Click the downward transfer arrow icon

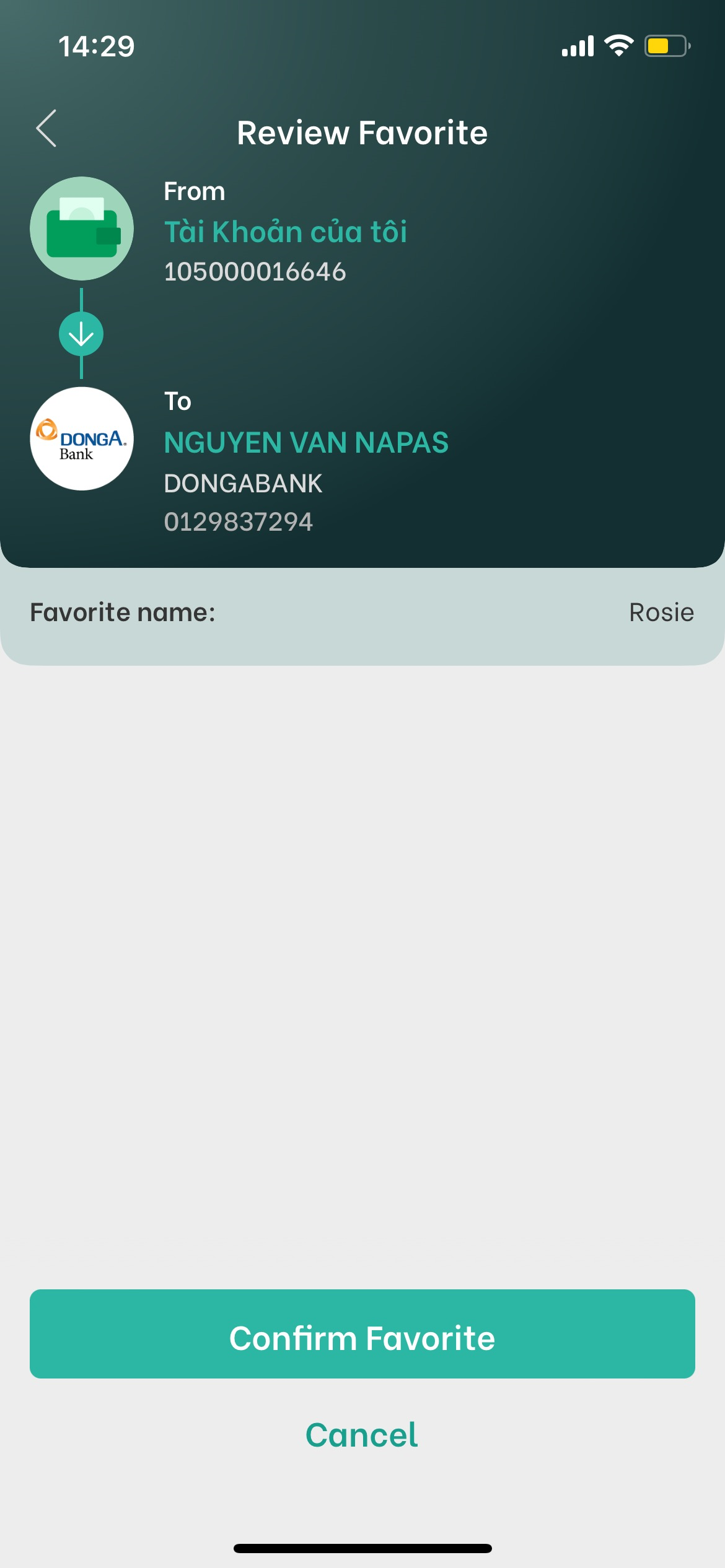pos(80,334)
